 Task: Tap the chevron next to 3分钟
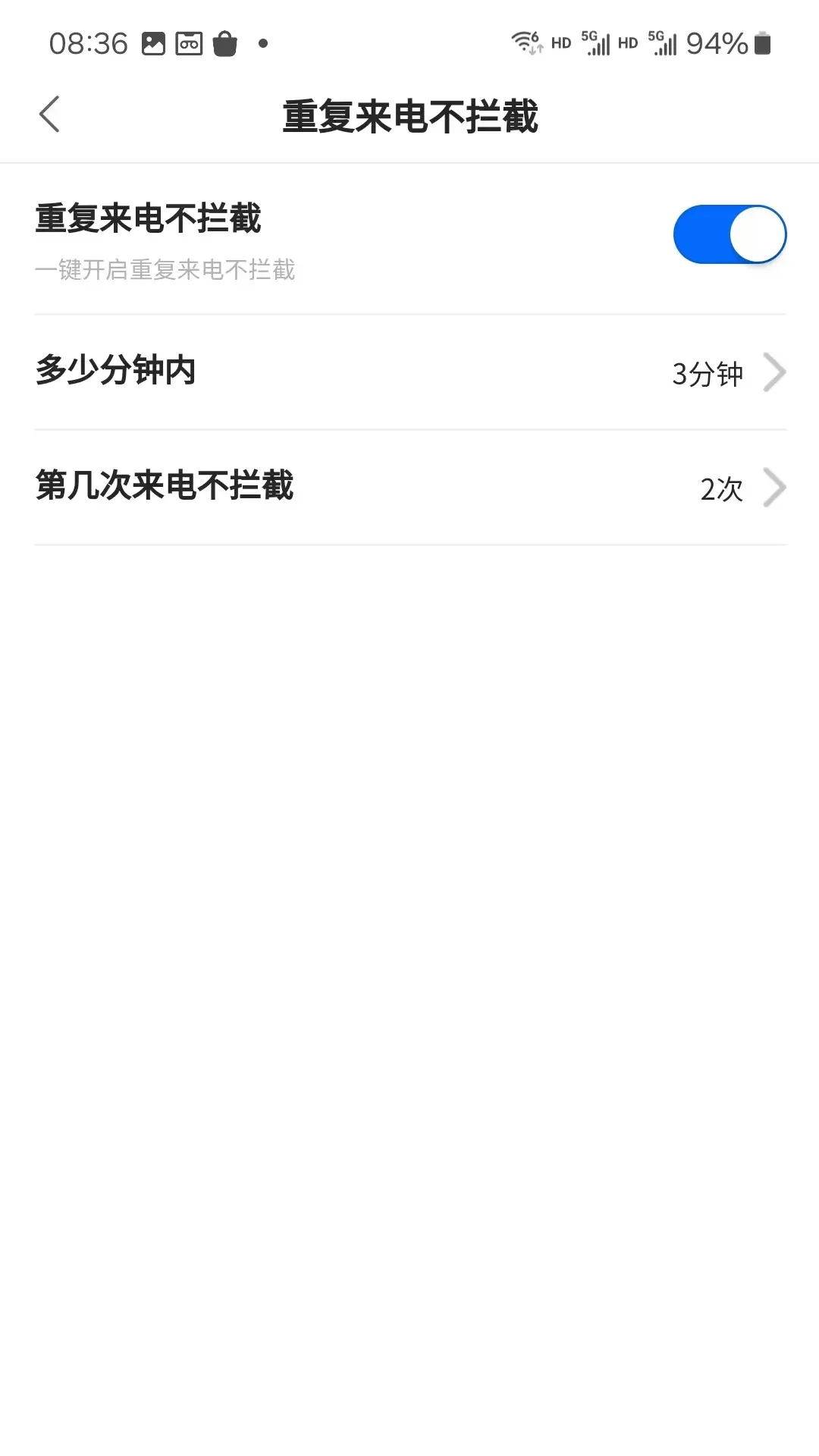pyautogui.click(x=775, y=372)
